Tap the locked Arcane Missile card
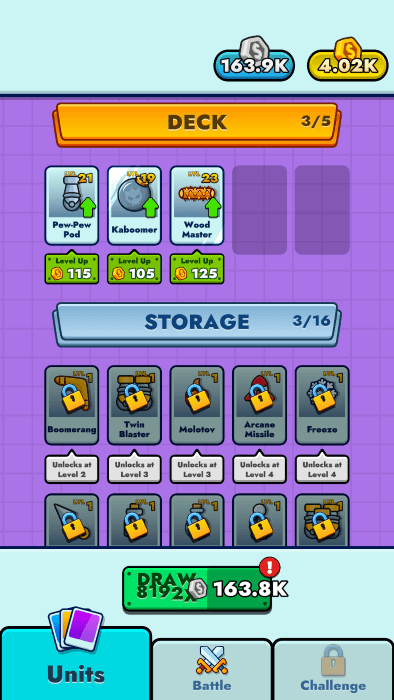The width and height of the screenshot is (394, 700). point(259,405)
